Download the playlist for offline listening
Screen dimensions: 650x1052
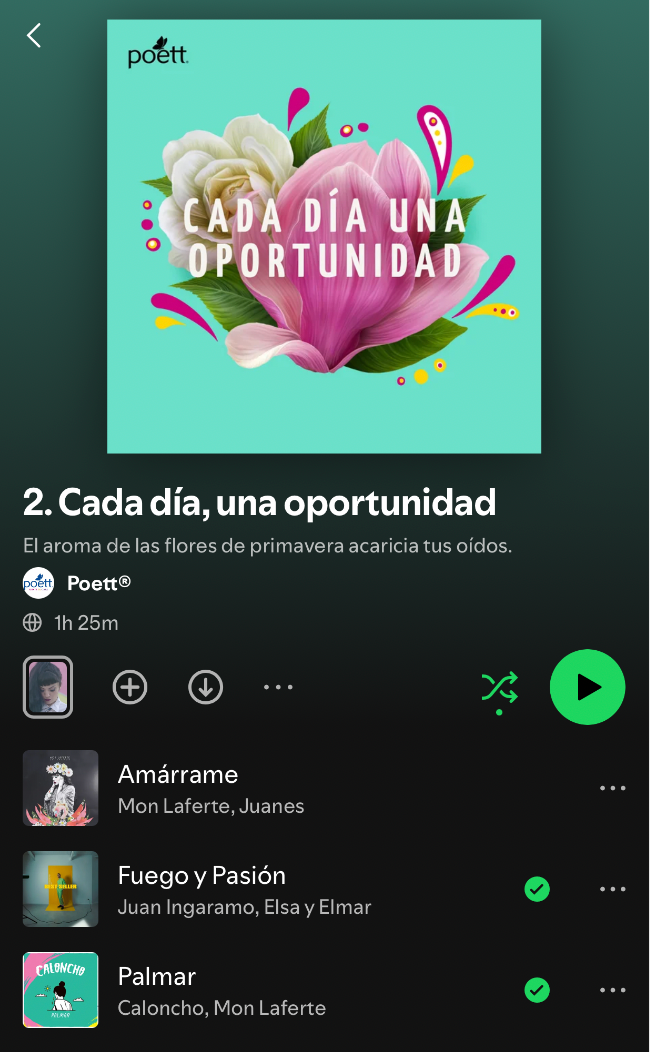(x=205, y=687)
